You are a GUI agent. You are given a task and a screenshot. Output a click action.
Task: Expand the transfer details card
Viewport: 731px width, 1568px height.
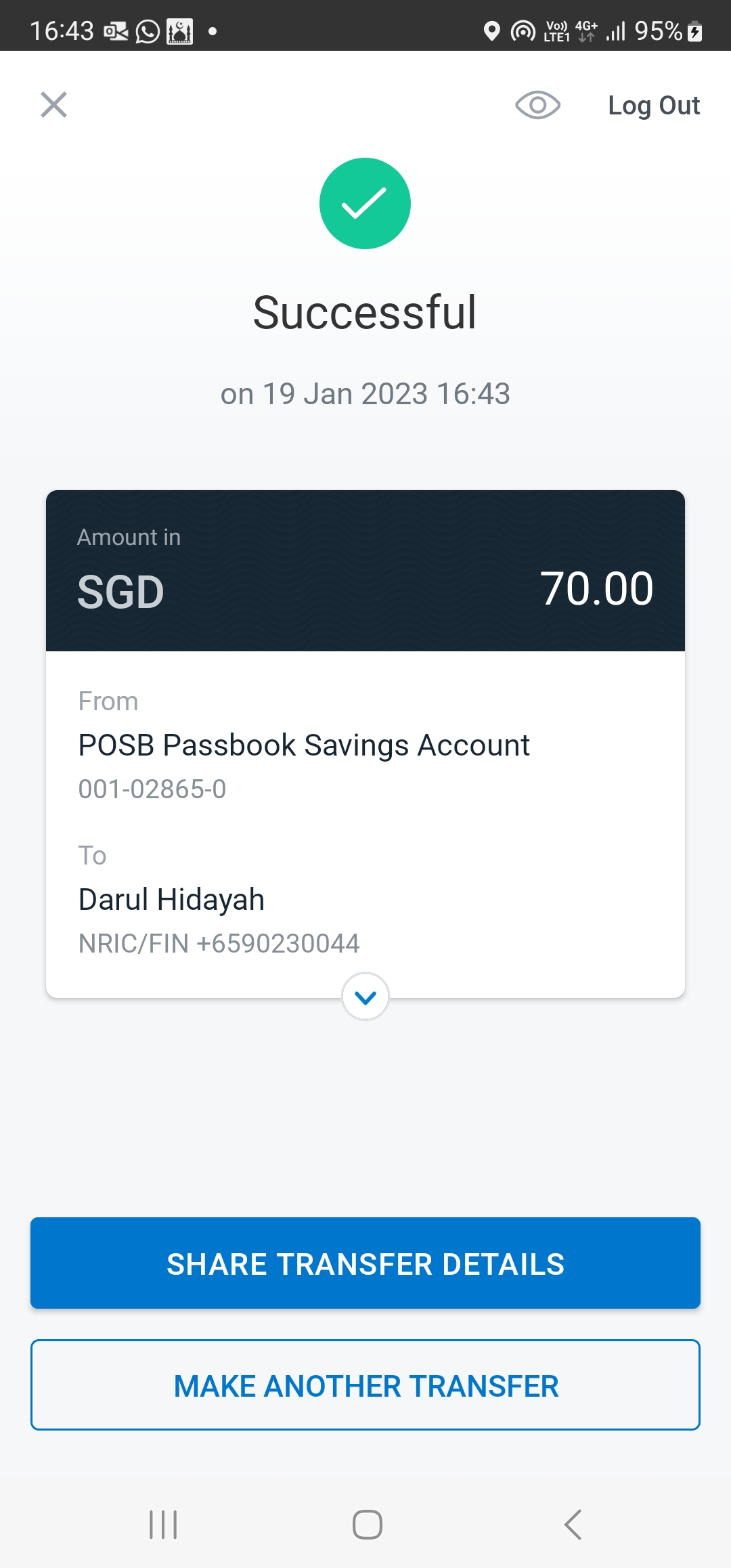point(365,996)
